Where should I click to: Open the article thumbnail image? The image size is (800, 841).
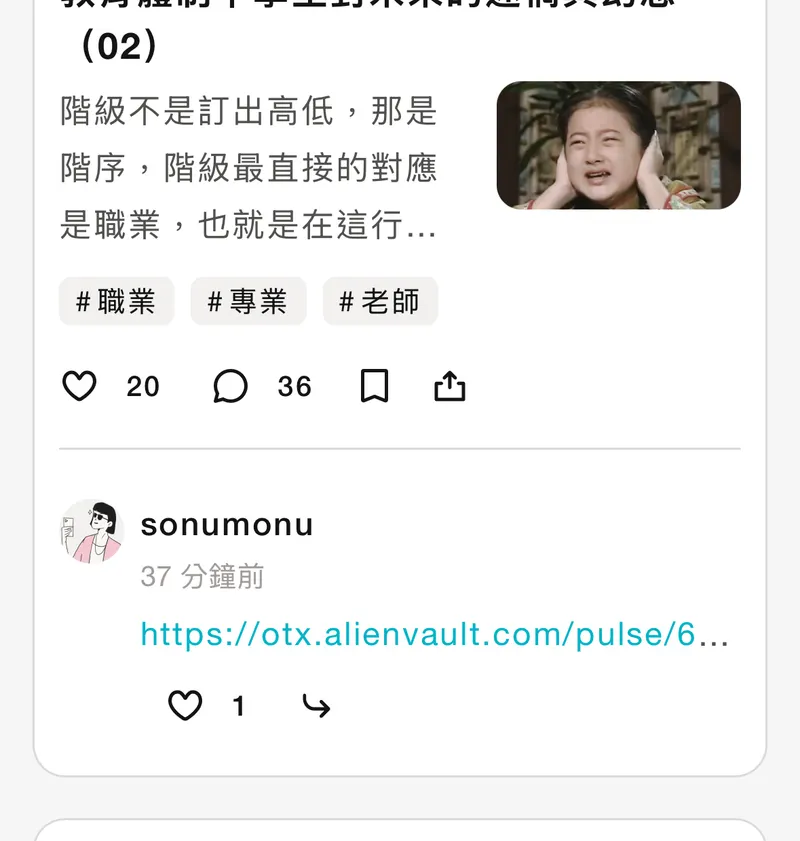(x=618, y=145)
